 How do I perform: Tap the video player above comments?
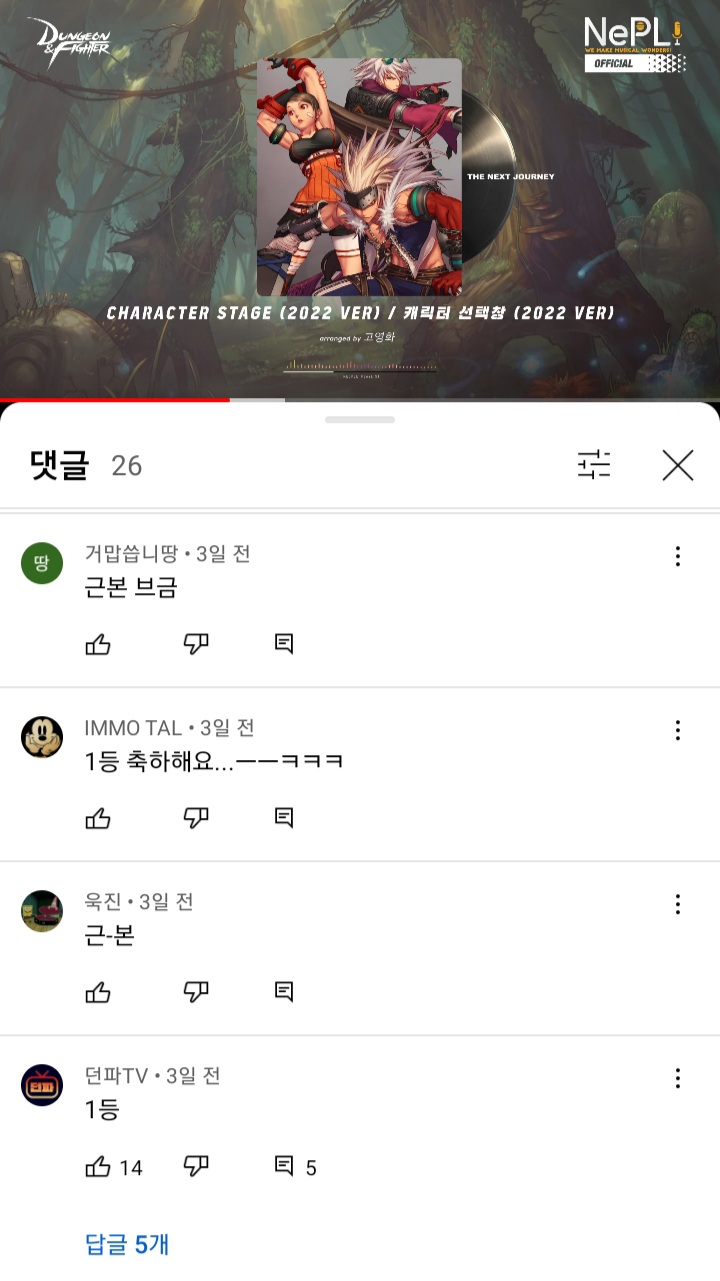pos(360,200)
